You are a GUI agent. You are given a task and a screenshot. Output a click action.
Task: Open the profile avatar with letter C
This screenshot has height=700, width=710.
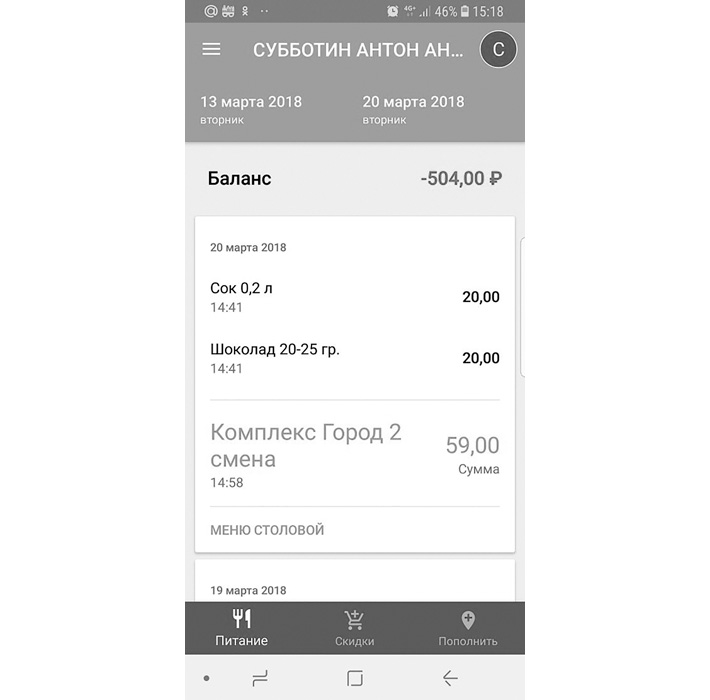tap(498, 49)
